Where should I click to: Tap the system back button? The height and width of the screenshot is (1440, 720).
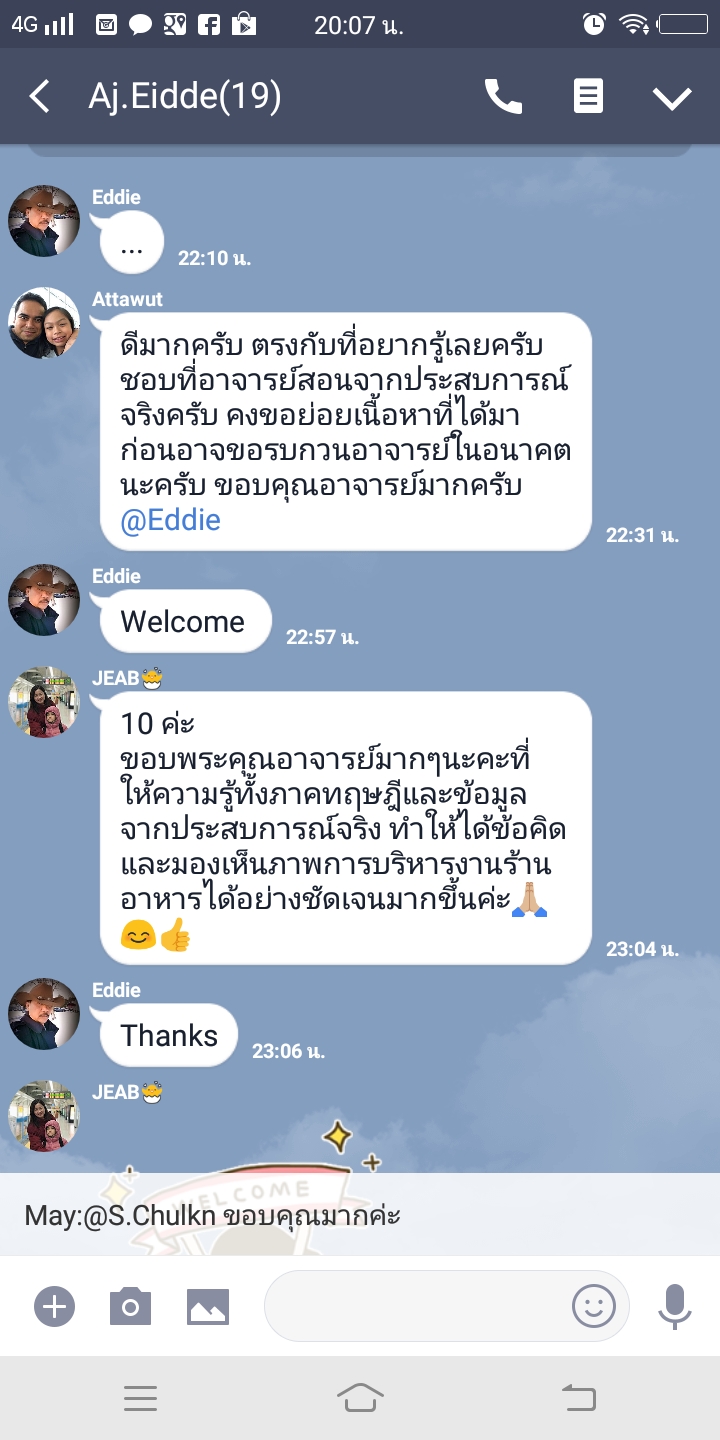click(579, 1398)
